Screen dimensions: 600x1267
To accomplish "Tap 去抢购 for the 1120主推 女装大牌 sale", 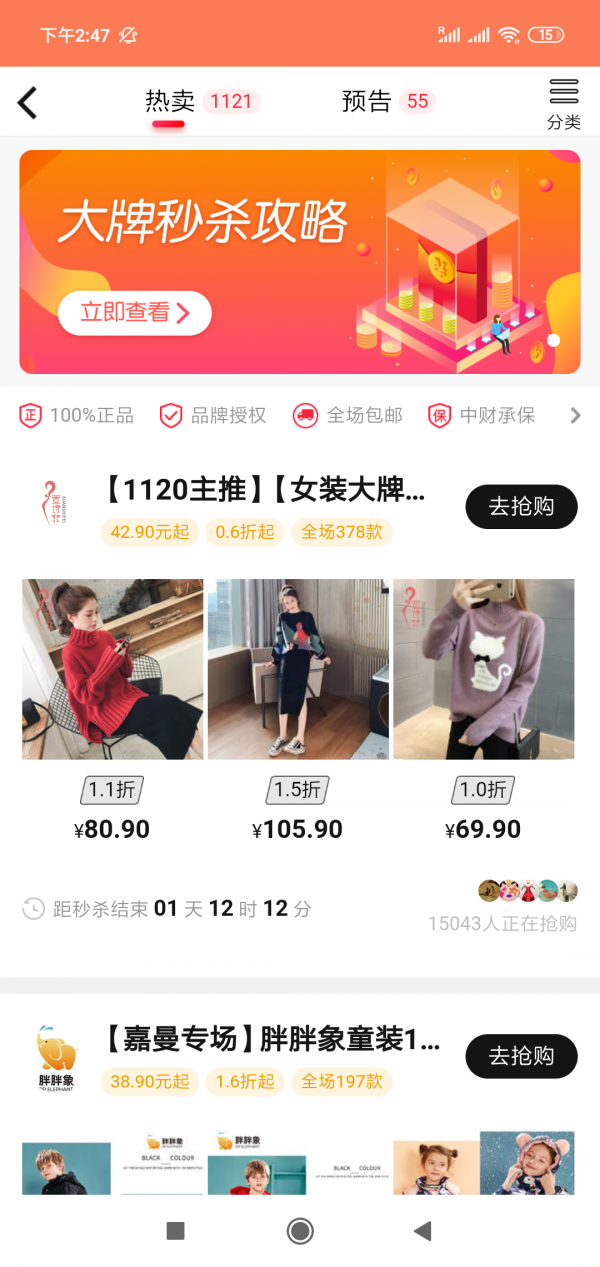I will click(521, 507).
